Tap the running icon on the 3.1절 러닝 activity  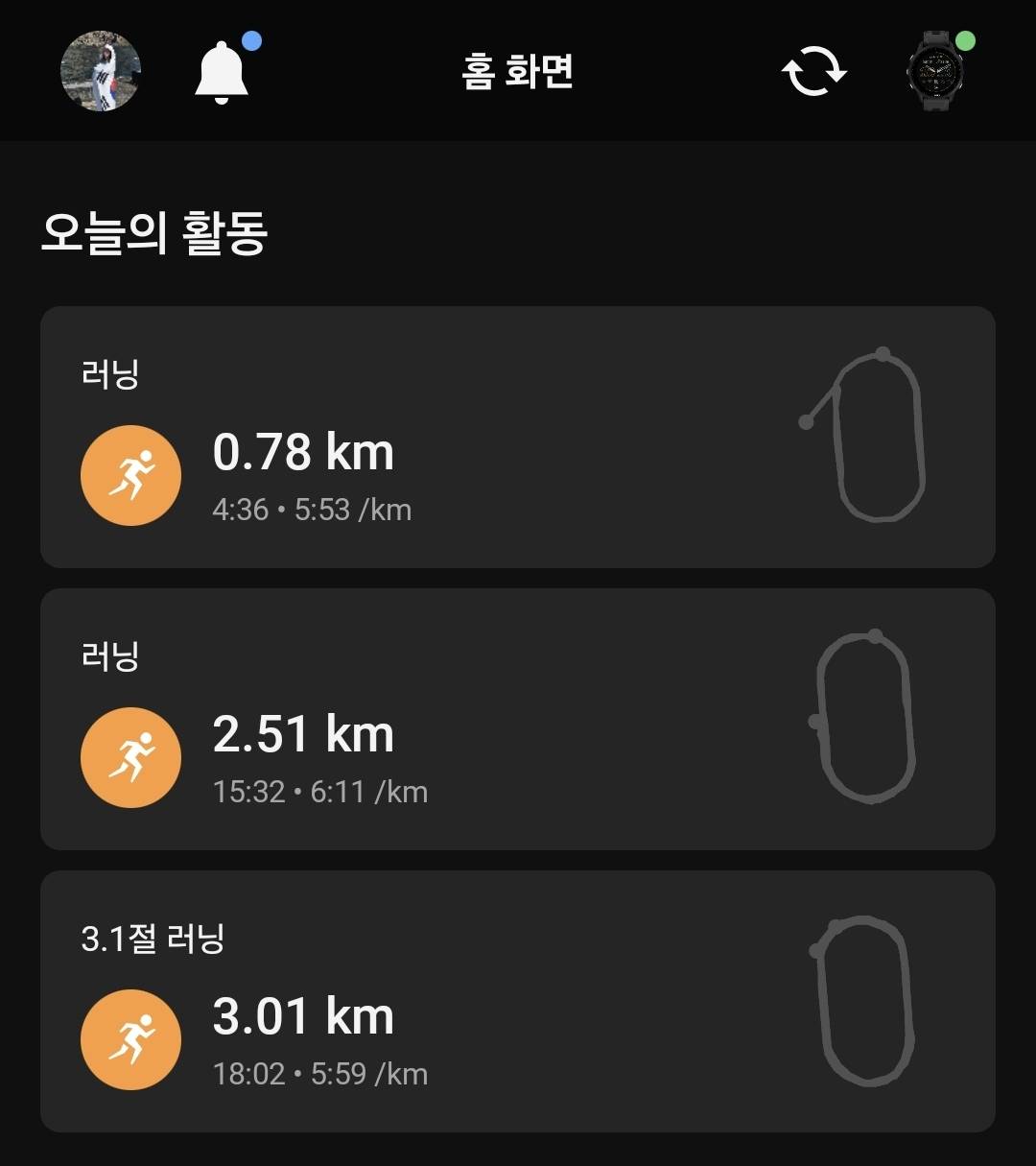[x=130, y=1039]
